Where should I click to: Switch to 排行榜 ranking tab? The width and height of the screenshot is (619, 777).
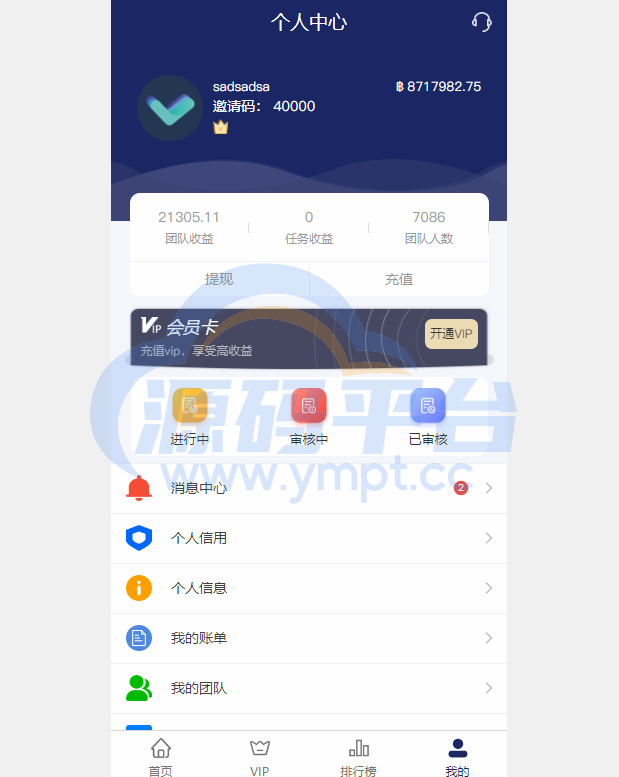click(358, 756)
